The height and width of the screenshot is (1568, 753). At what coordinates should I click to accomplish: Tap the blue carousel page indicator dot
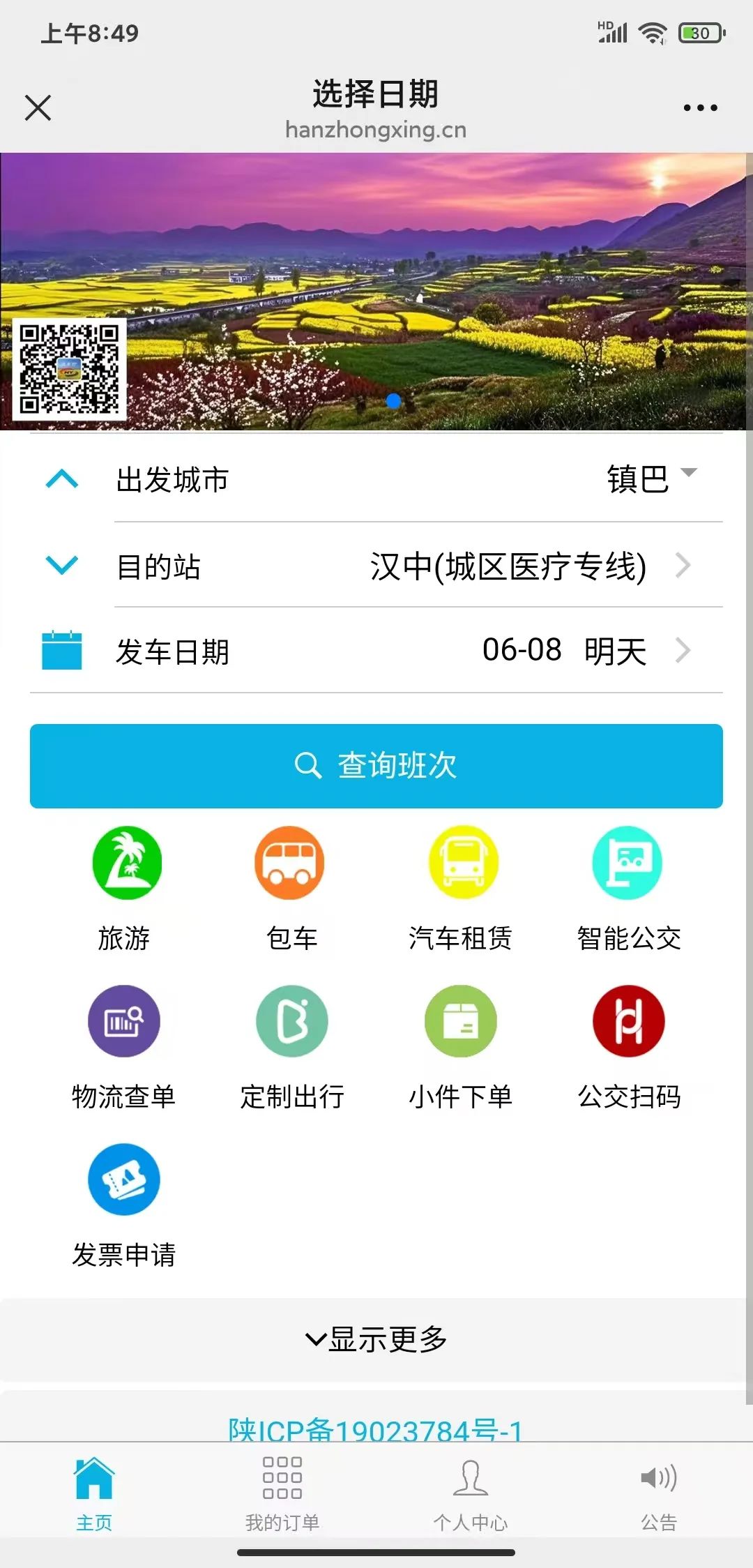(393, 400)
